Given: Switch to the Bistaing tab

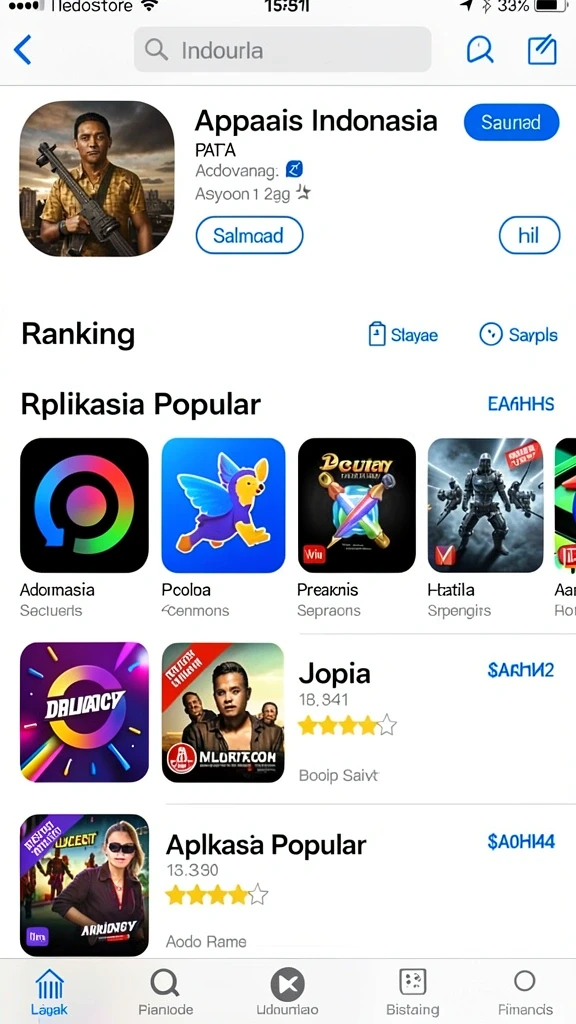Looking at the screenshot, I should click(x=412, y=992).
